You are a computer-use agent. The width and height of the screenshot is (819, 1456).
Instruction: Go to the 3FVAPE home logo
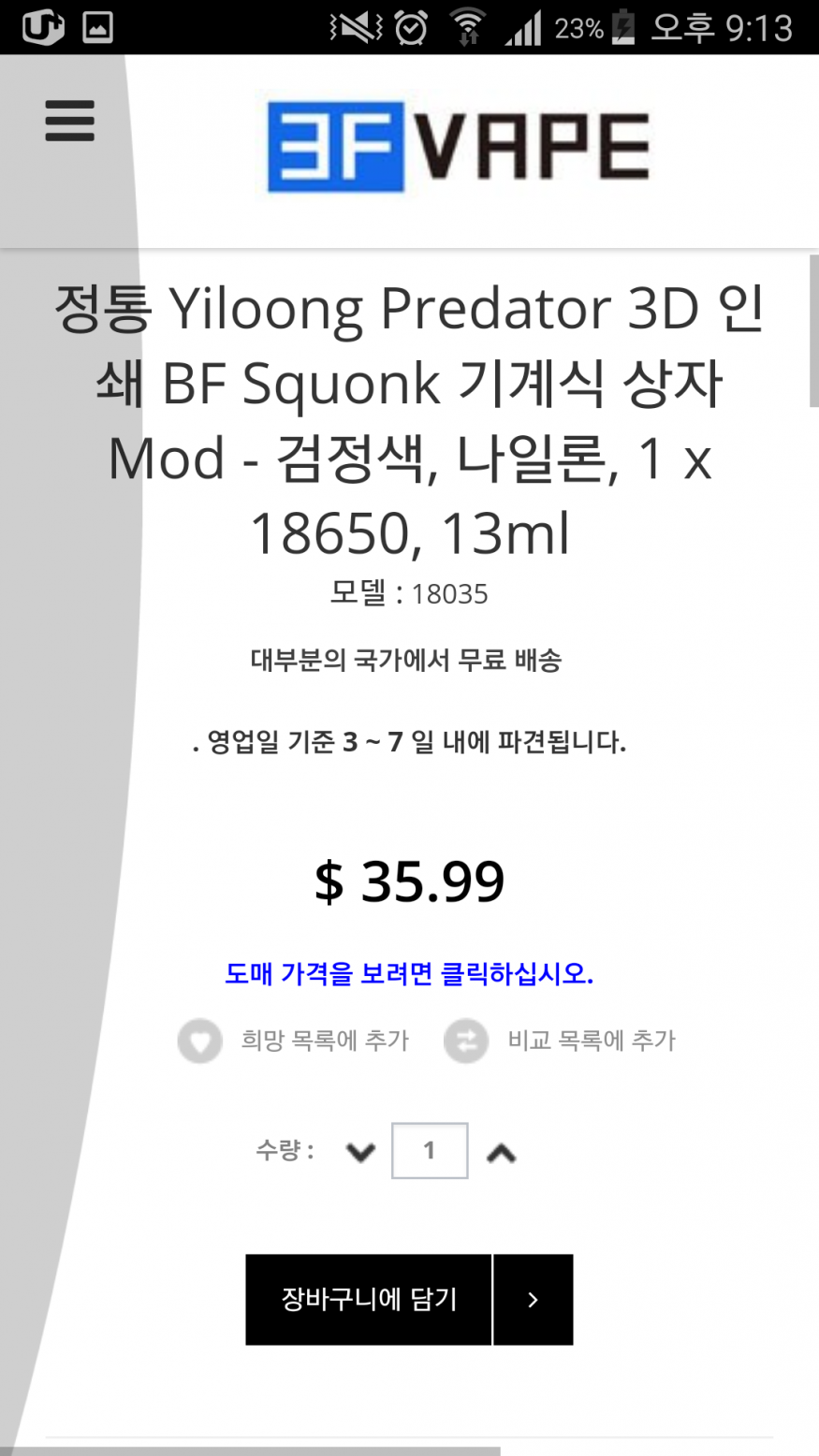[458, 147]
